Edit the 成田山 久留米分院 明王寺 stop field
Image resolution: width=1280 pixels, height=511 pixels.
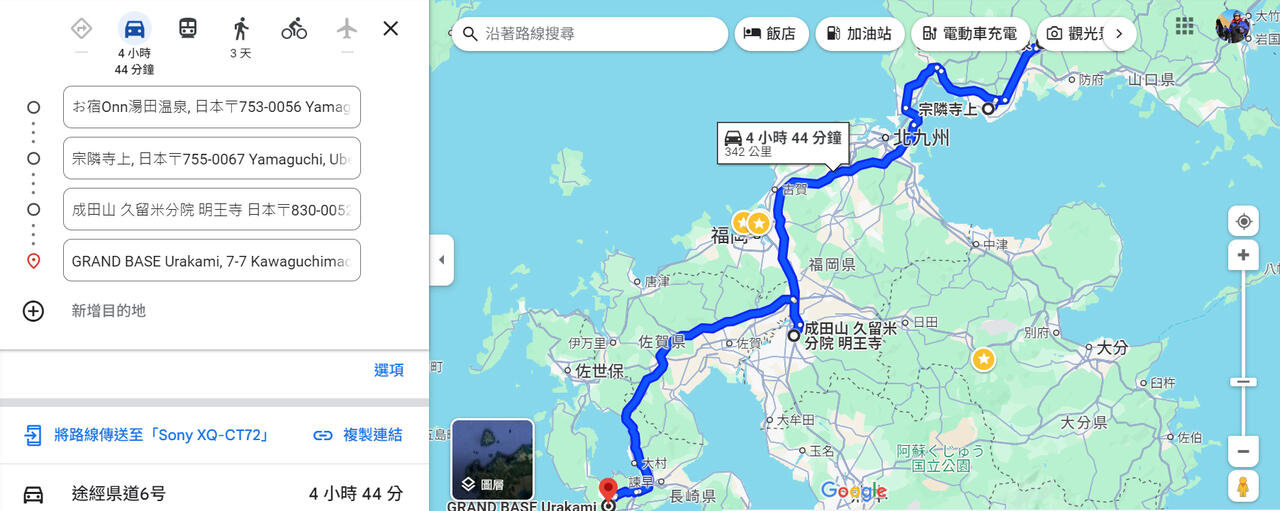[x=211, y=209]
